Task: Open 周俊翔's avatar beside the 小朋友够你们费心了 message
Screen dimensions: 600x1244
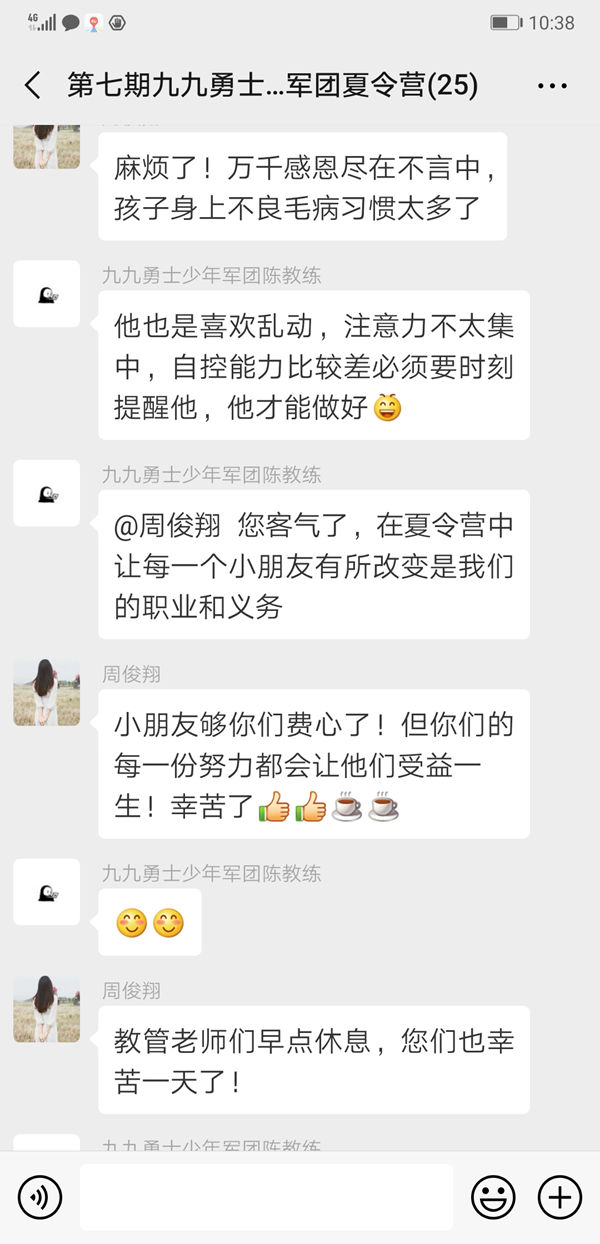Action: tap(46, 692)
